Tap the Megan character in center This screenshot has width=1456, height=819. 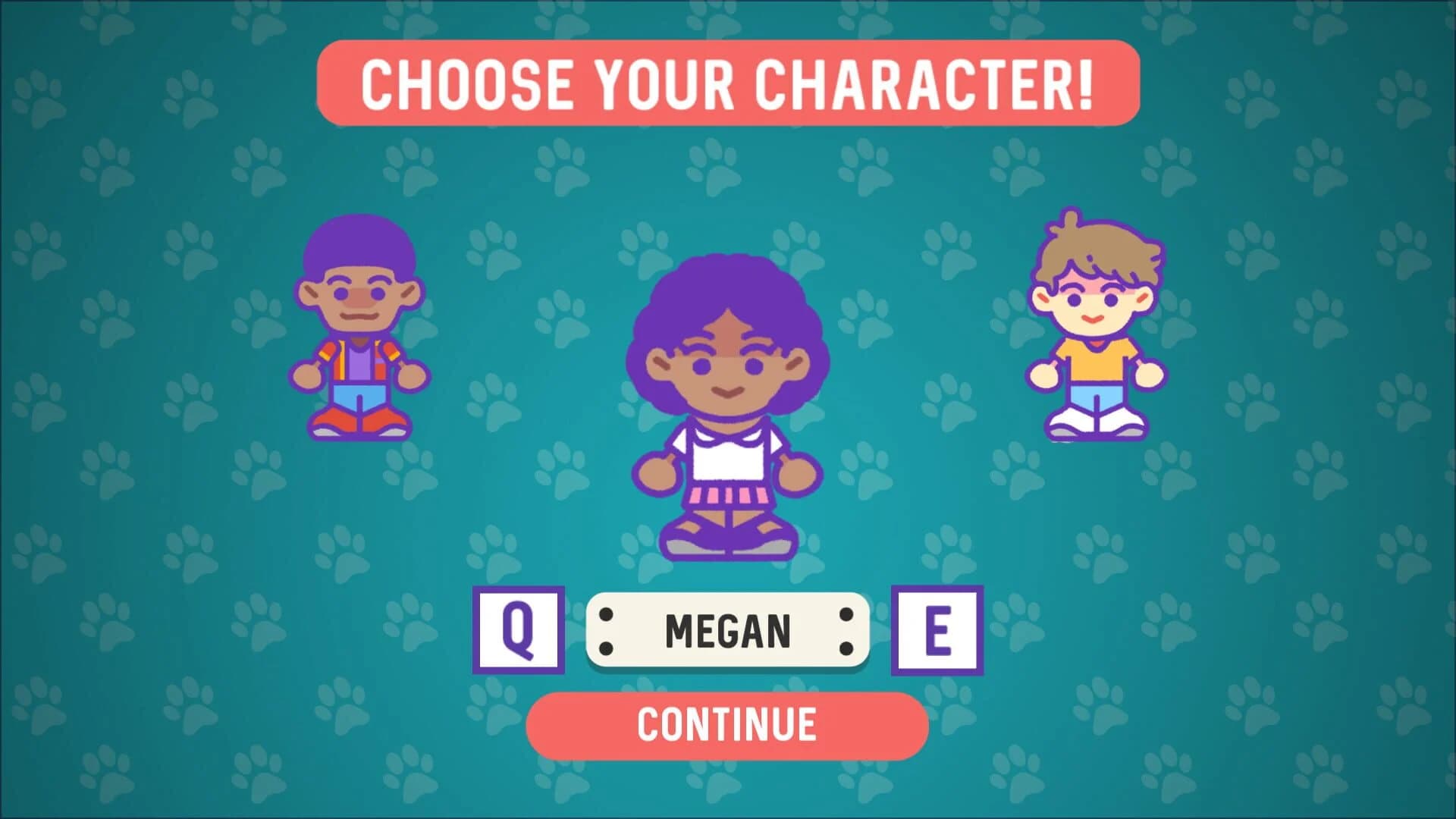point(726,409)
